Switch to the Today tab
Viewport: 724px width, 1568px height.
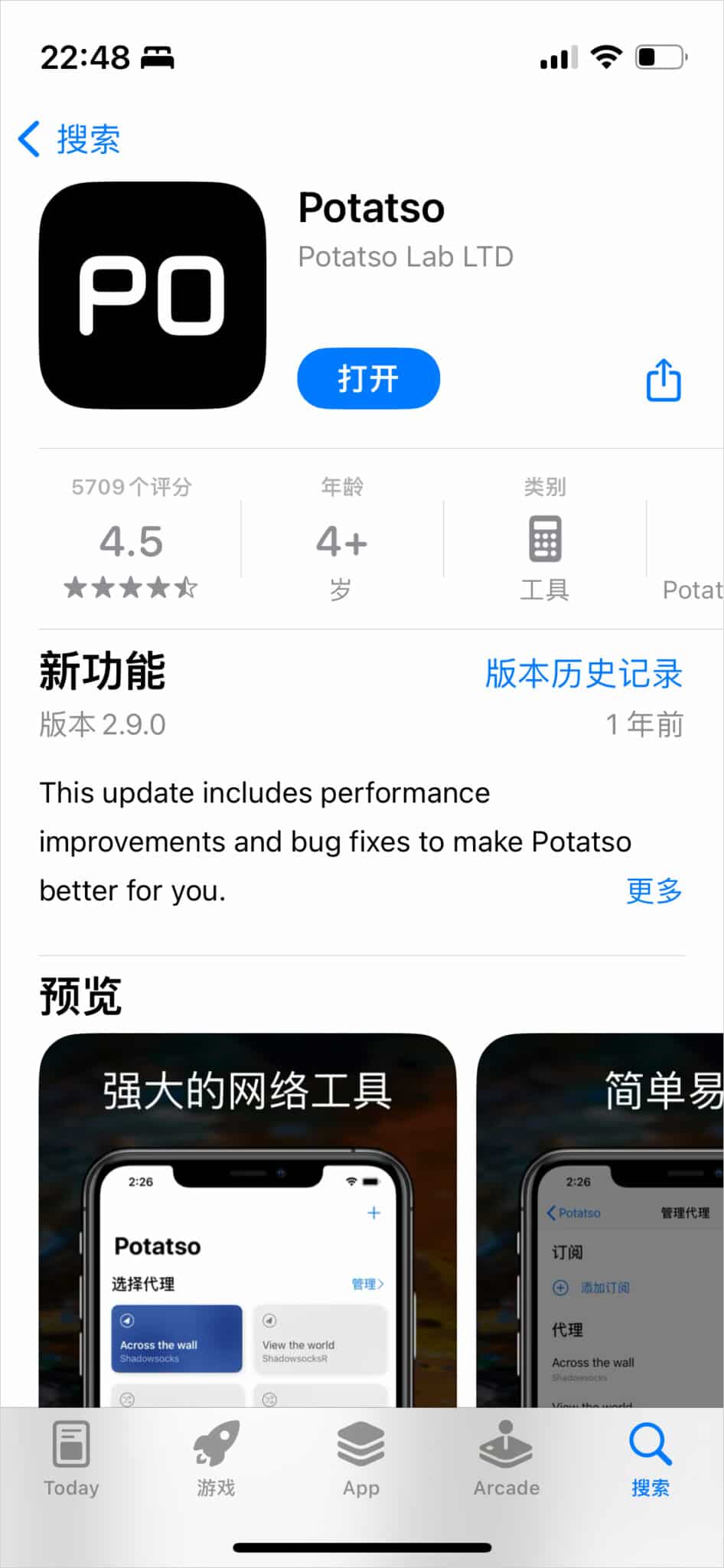point(71,1459)
